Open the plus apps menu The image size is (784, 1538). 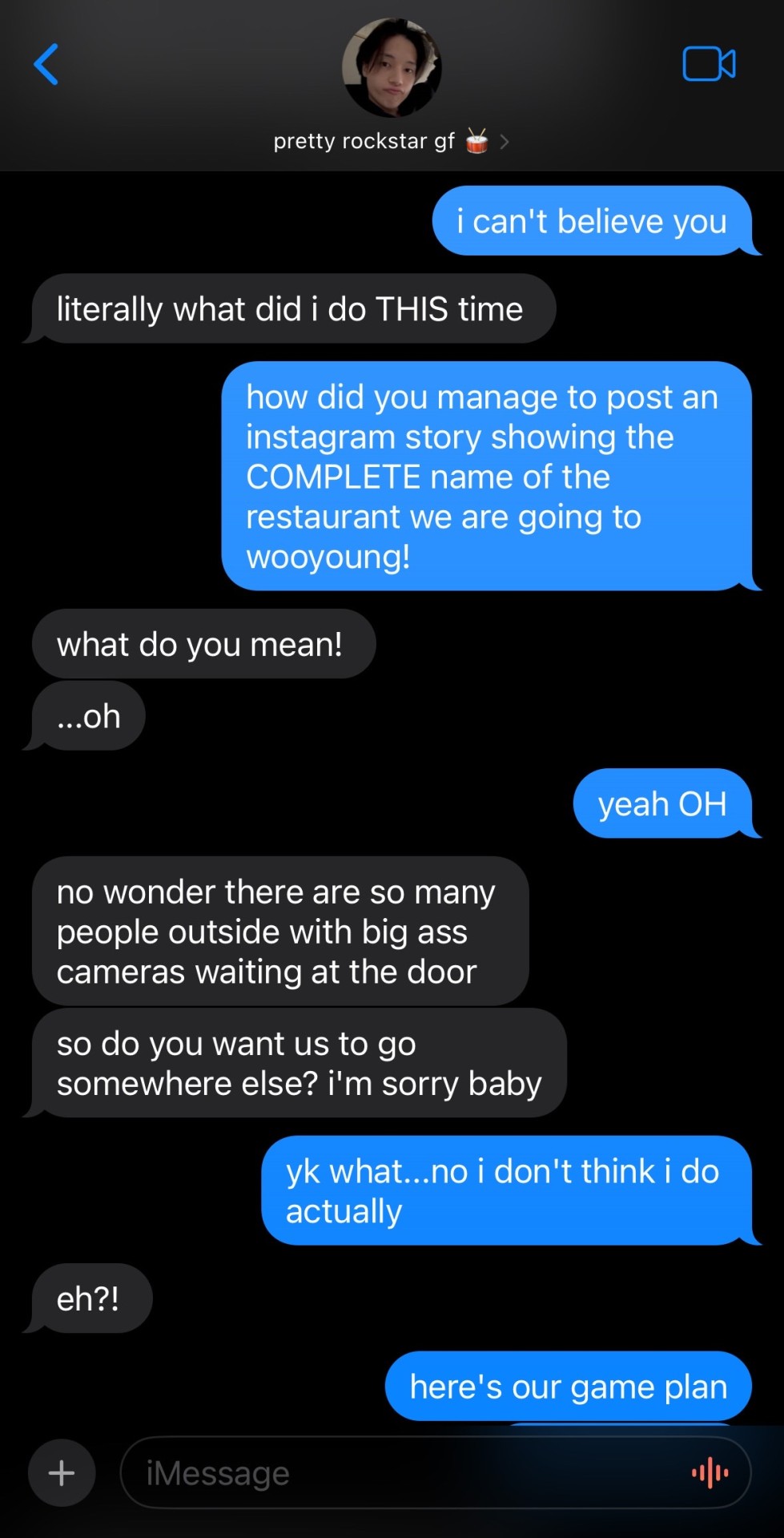coord(62,1472)
